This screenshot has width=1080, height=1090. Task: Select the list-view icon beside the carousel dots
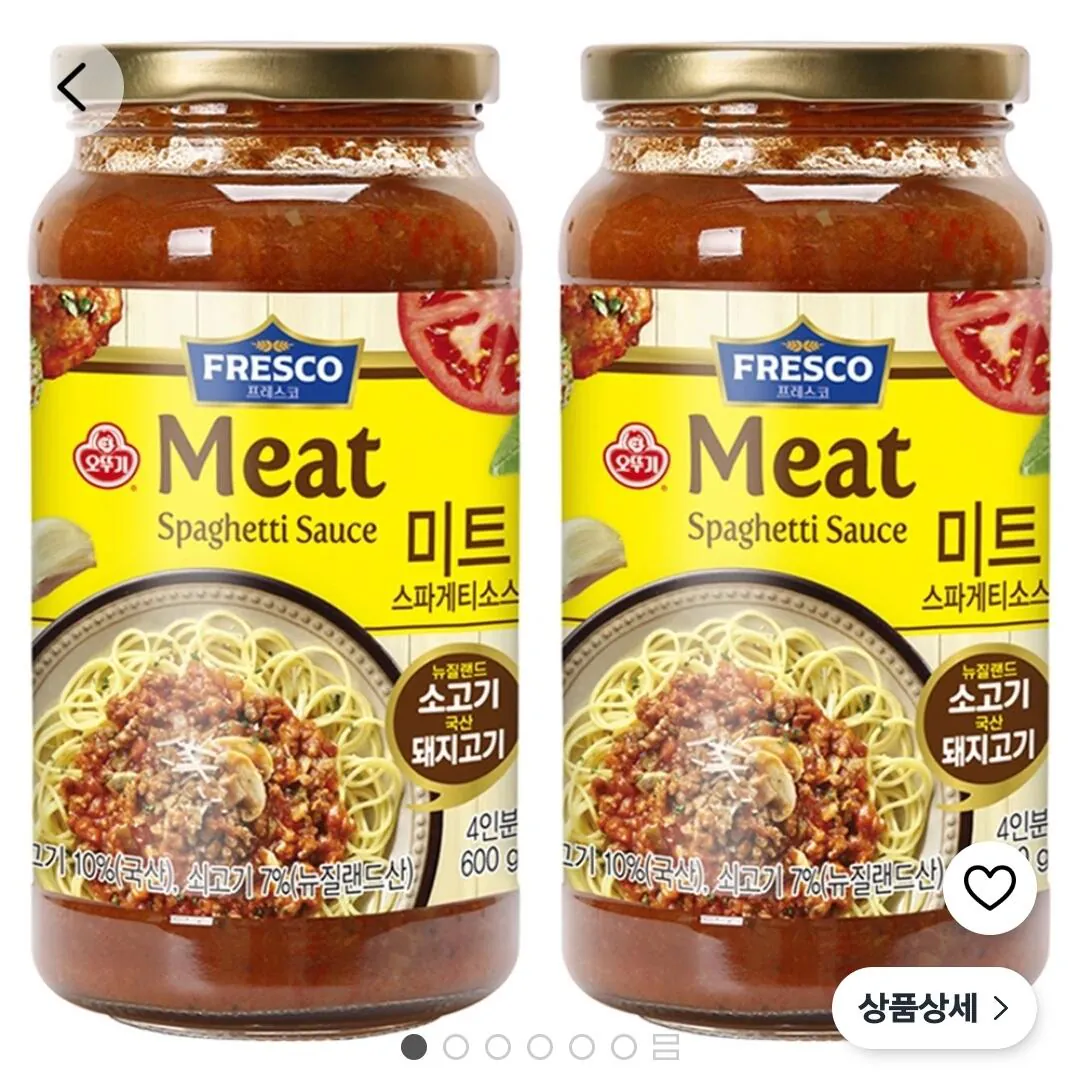666,1046
